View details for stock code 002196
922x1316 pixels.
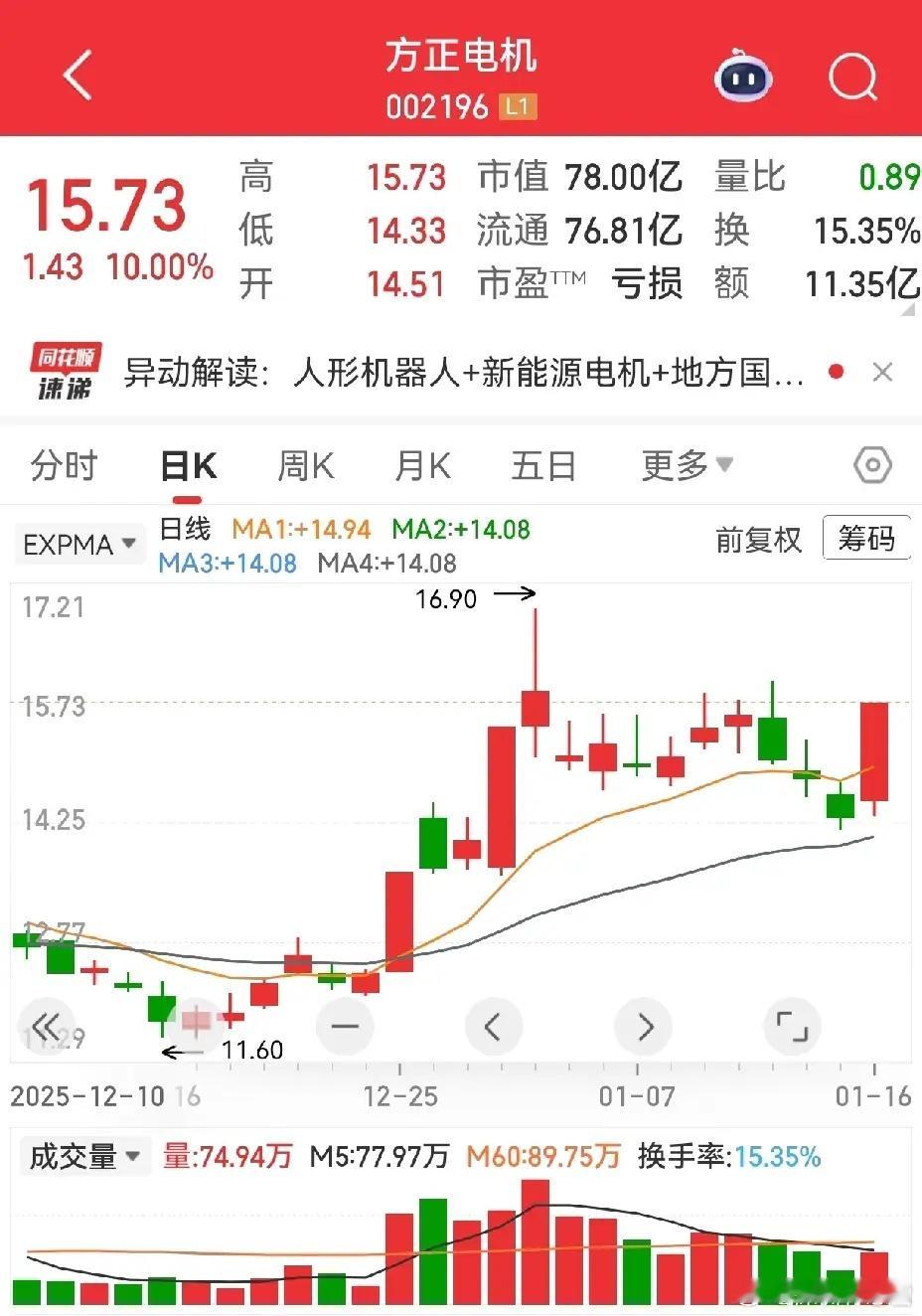[x=434, y=107]
